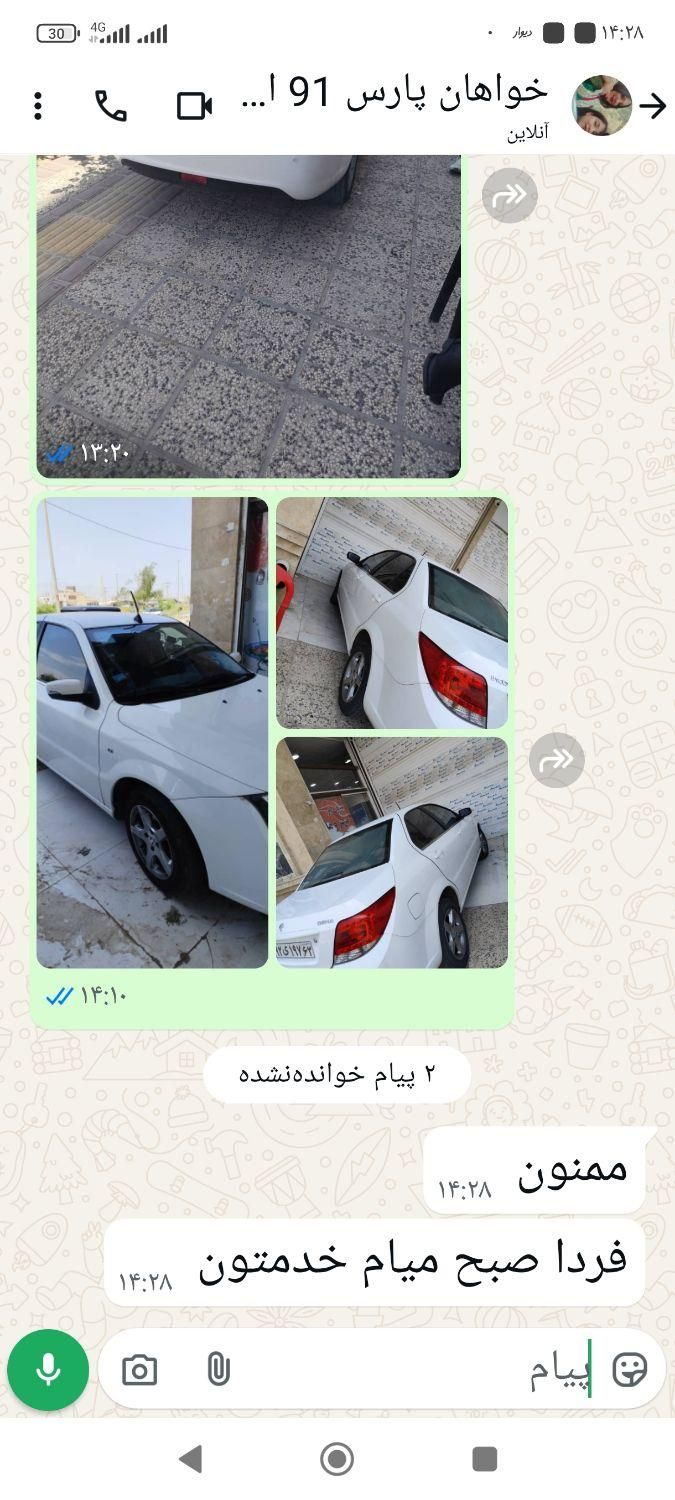
Task: Record a voice message with the microphone
Action: (48, 1369)
